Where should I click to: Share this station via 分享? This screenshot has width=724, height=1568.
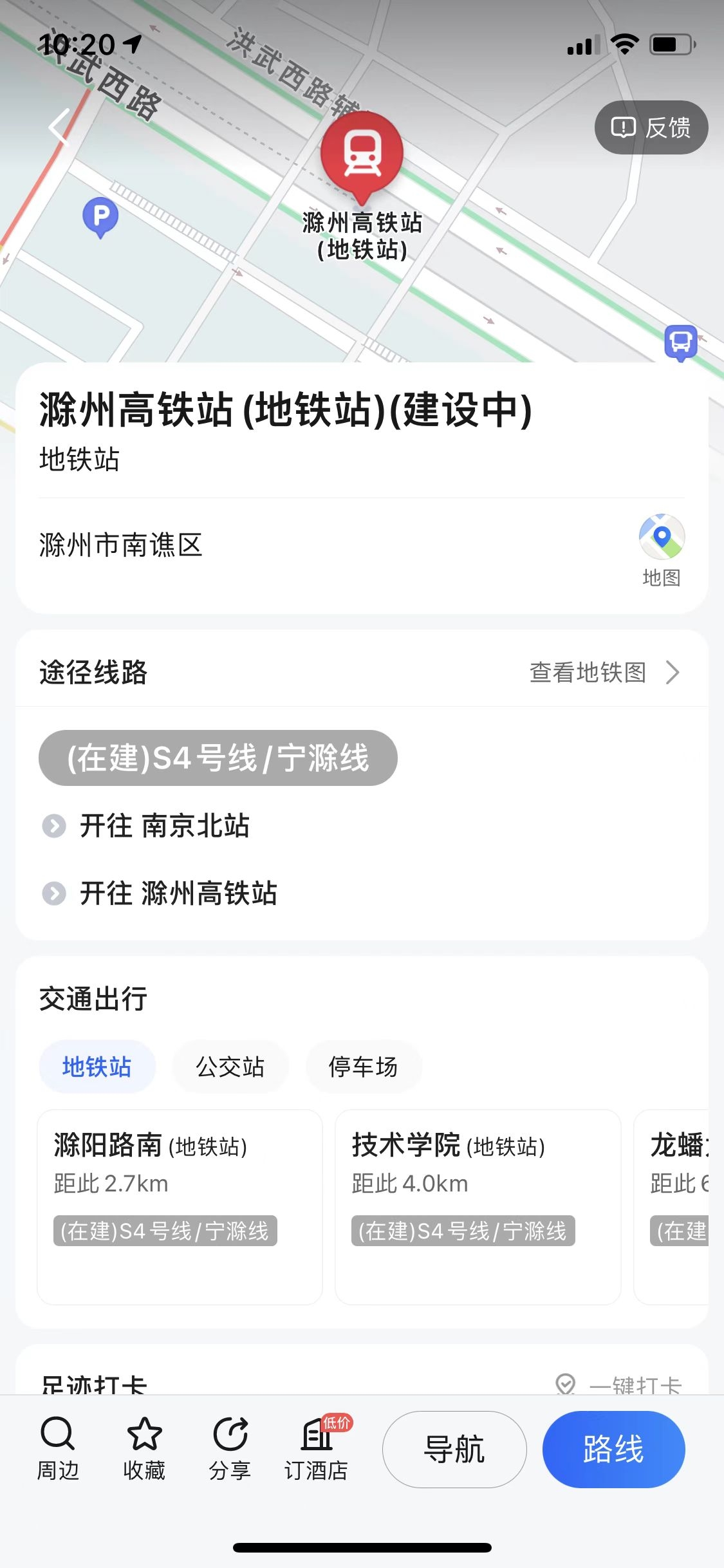[230, 1448]
